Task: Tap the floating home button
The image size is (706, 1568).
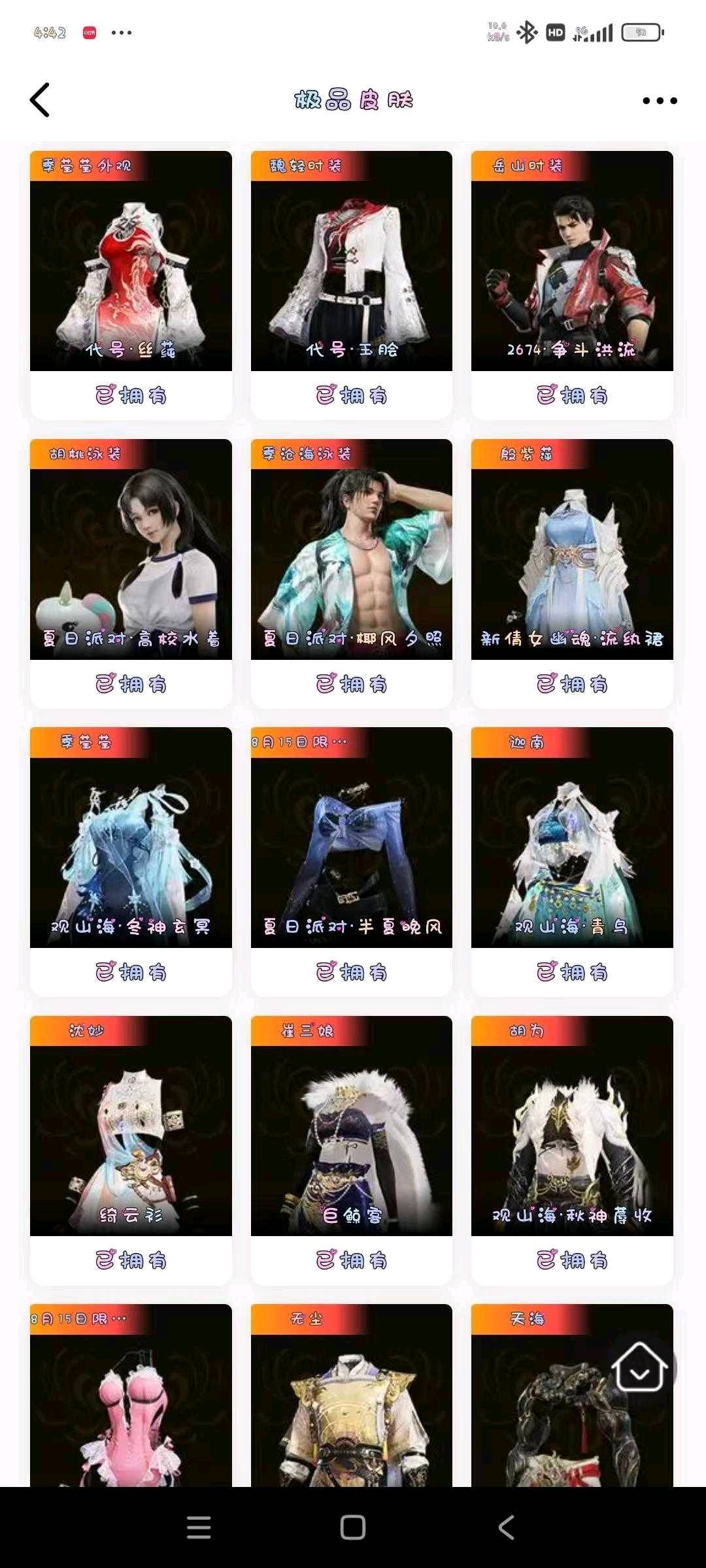Action: click(639, 1367)
